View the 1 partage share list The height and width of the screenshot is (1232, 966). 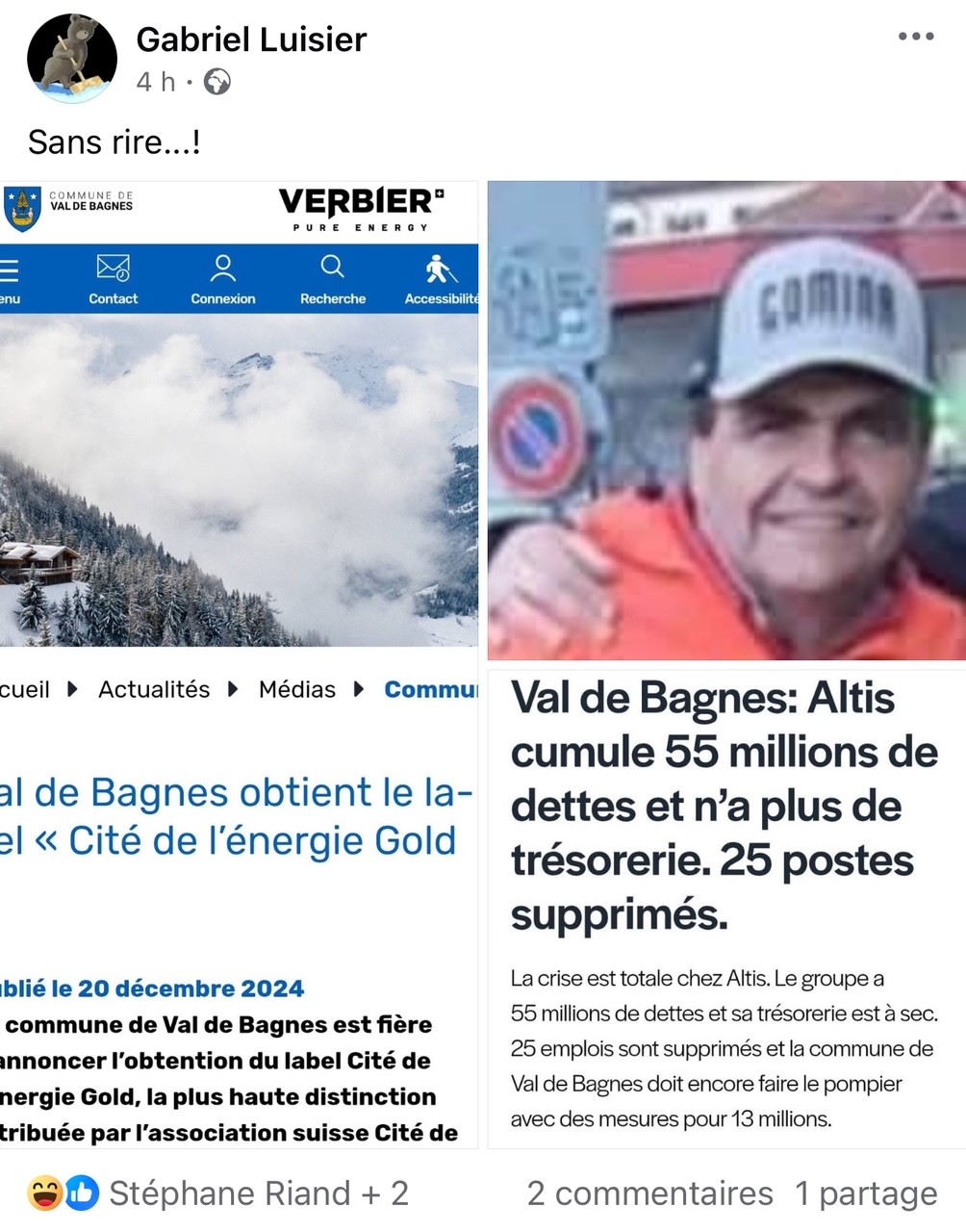[865, 1193]
